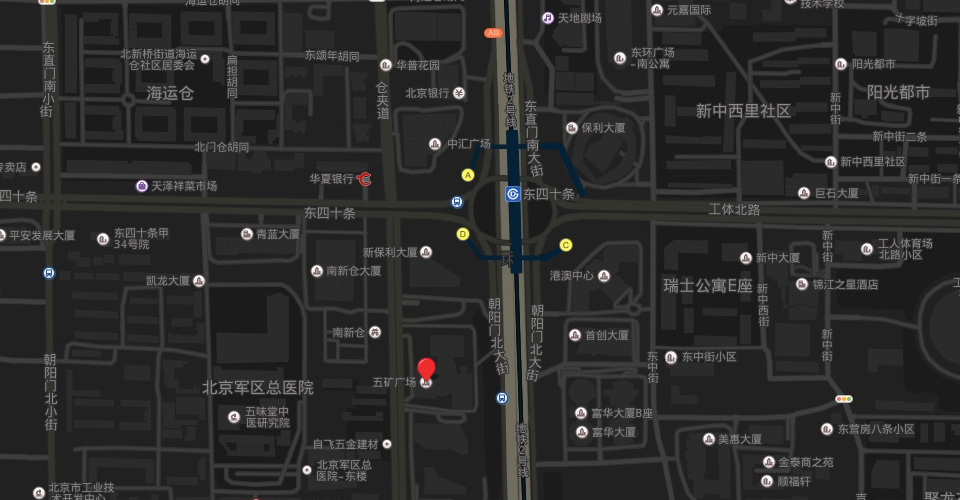
Task: Select the 新保利大厦 building marker
Action: 426,252
